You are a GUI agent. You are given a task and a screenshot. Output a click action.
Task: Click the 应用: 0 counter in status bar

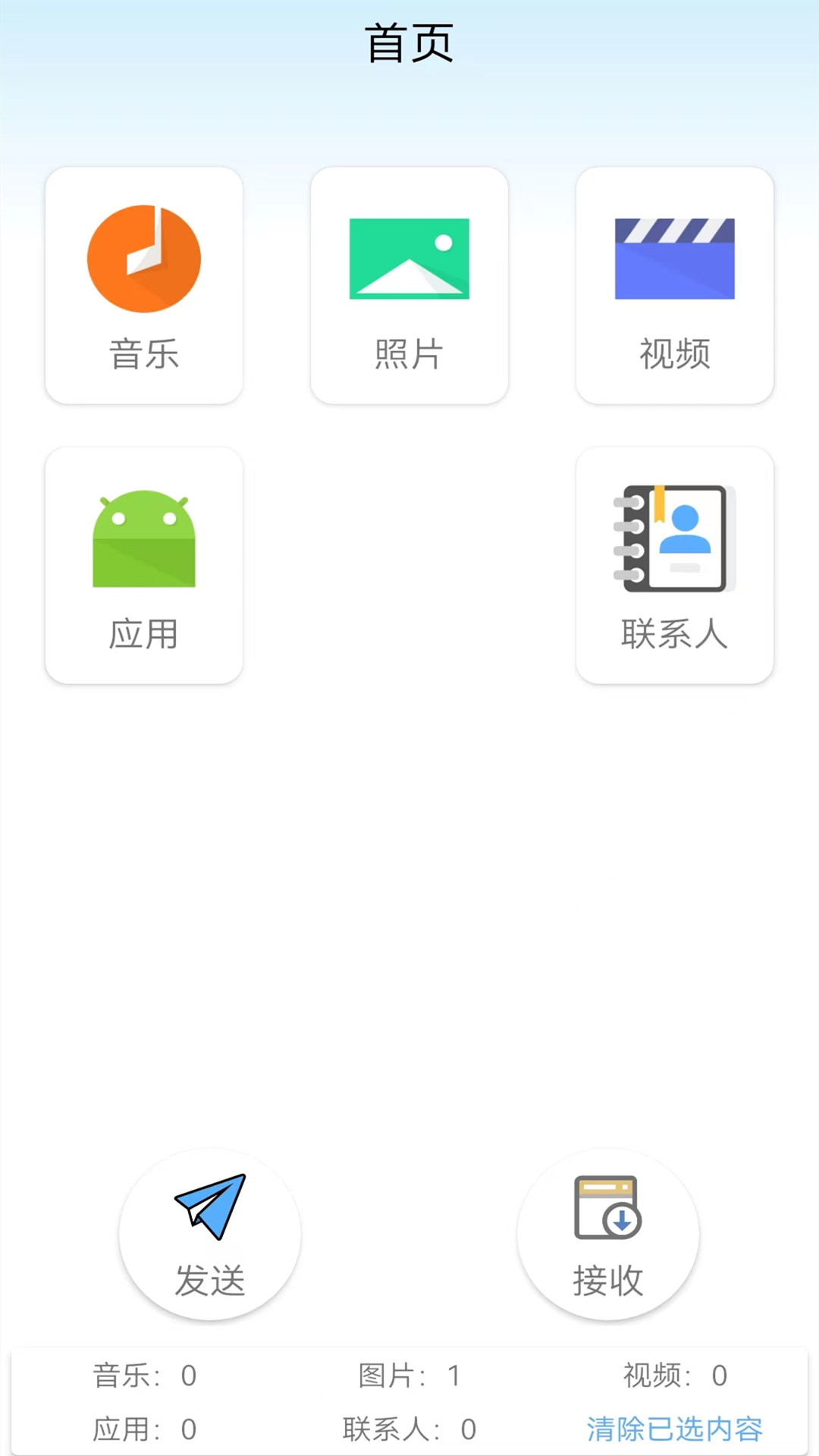point(144,1429)
